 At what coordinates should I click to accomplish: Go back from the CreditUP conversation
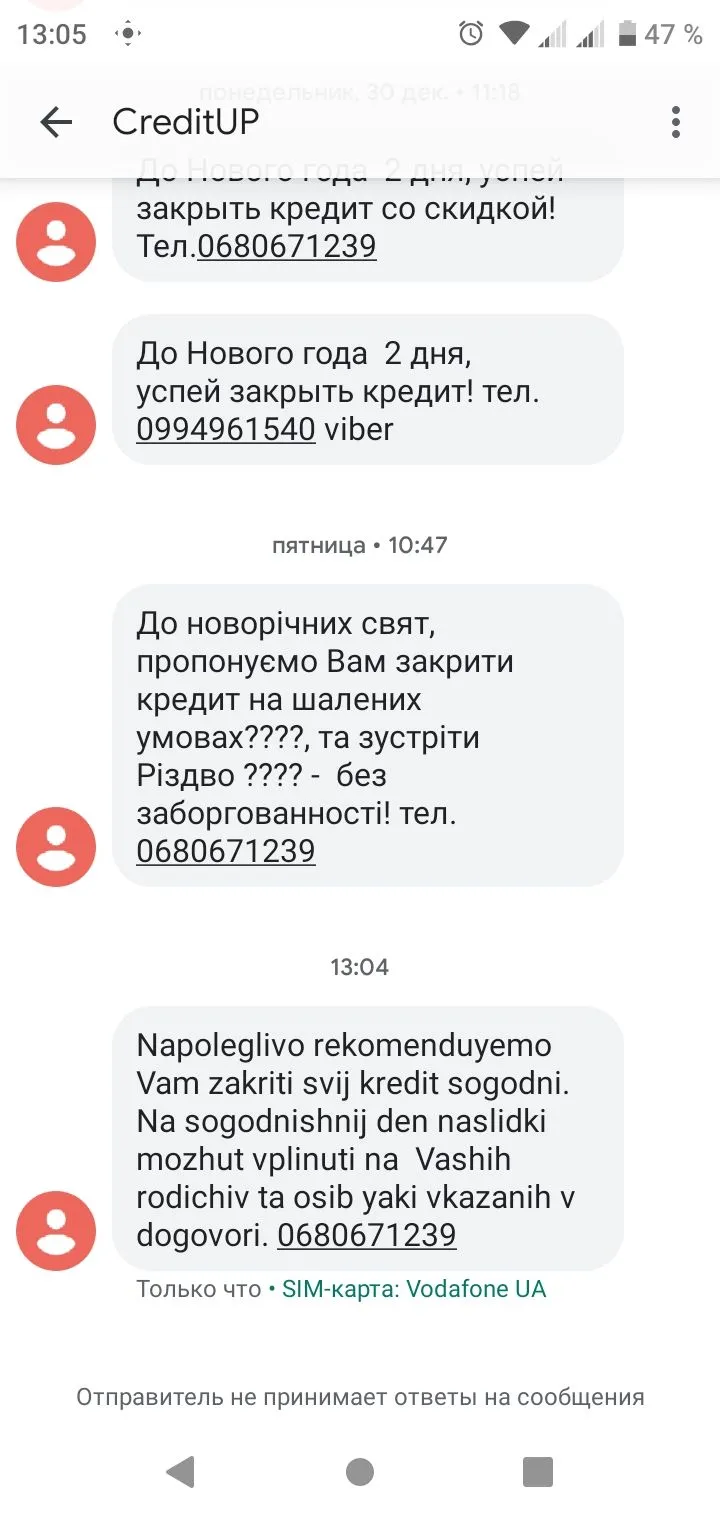56,122
